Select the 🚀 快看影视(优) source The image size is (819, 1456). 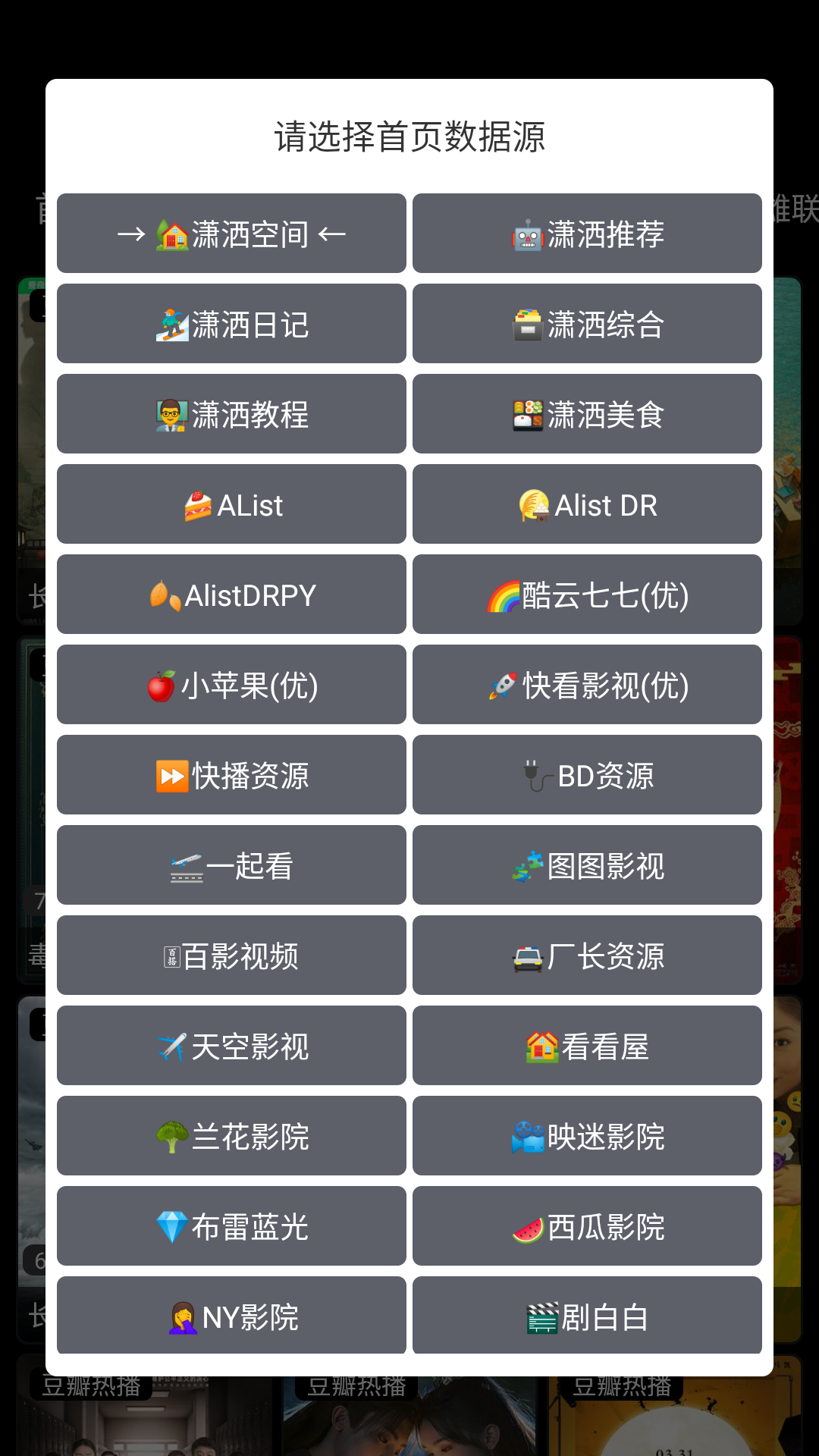pyautogui.click(x=587, y=684)
